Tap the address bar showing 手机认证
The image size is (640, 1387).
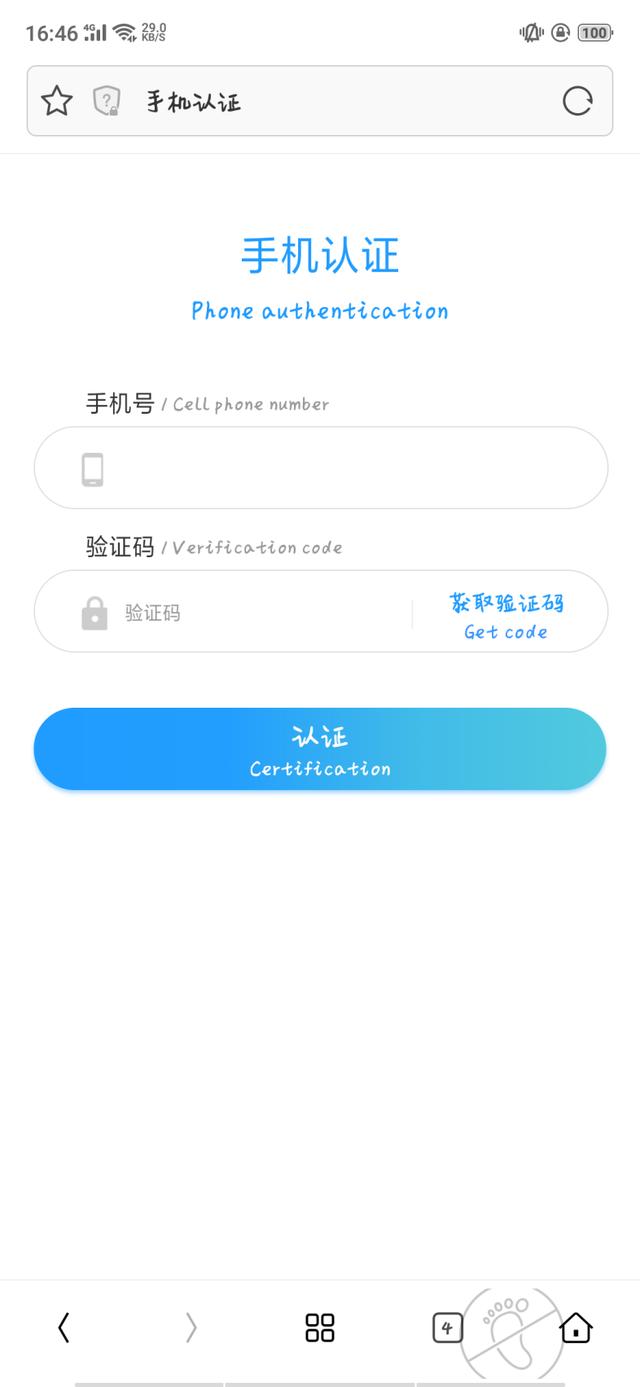330,100
